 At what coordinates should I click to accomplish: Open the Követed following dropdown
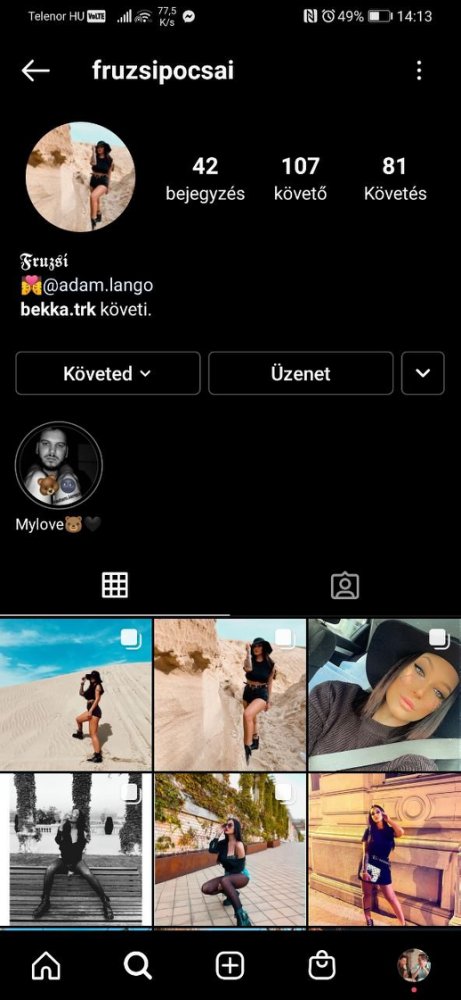tap(108, 373)
